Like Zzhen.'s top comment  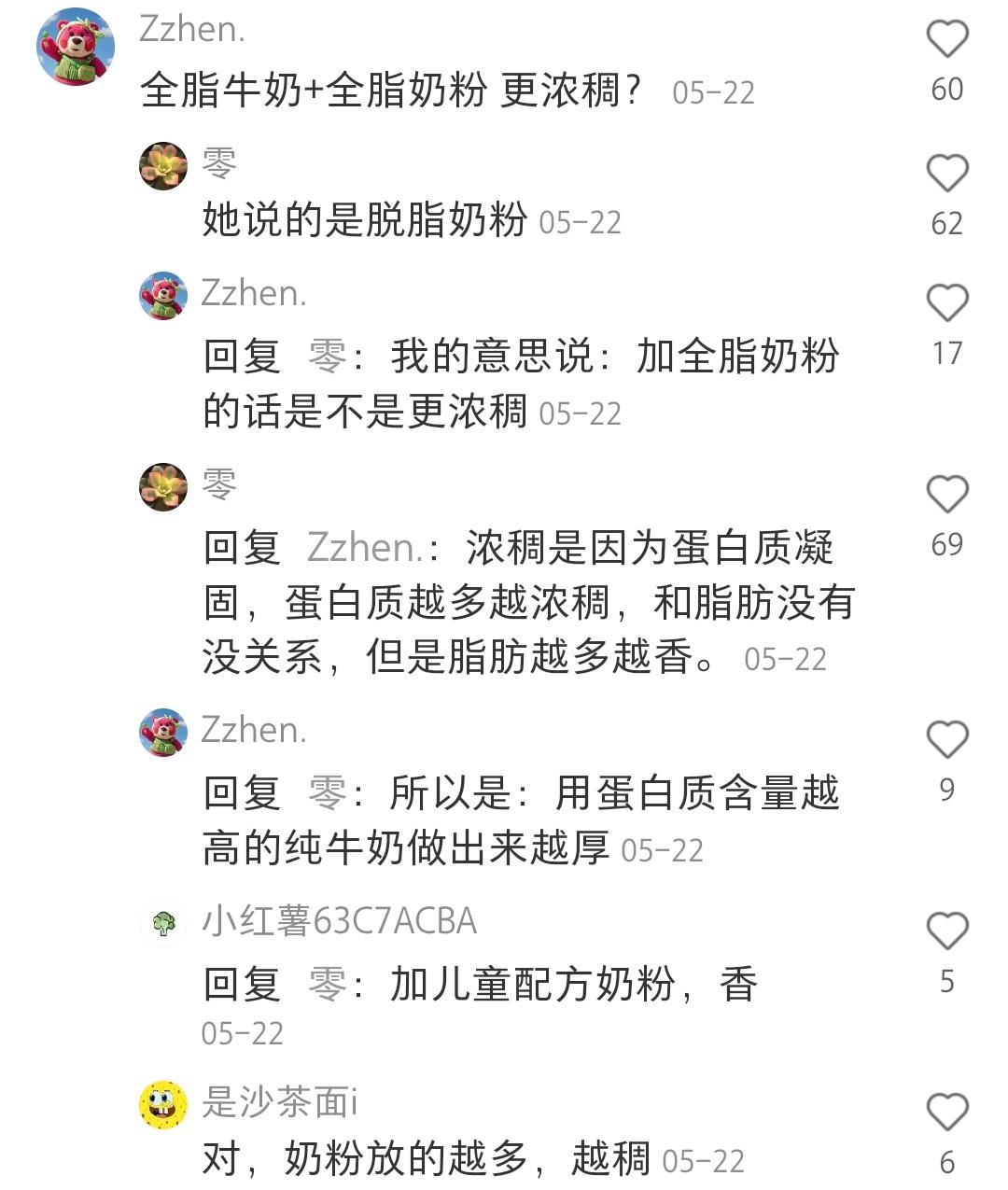click(x=948, y=37)
